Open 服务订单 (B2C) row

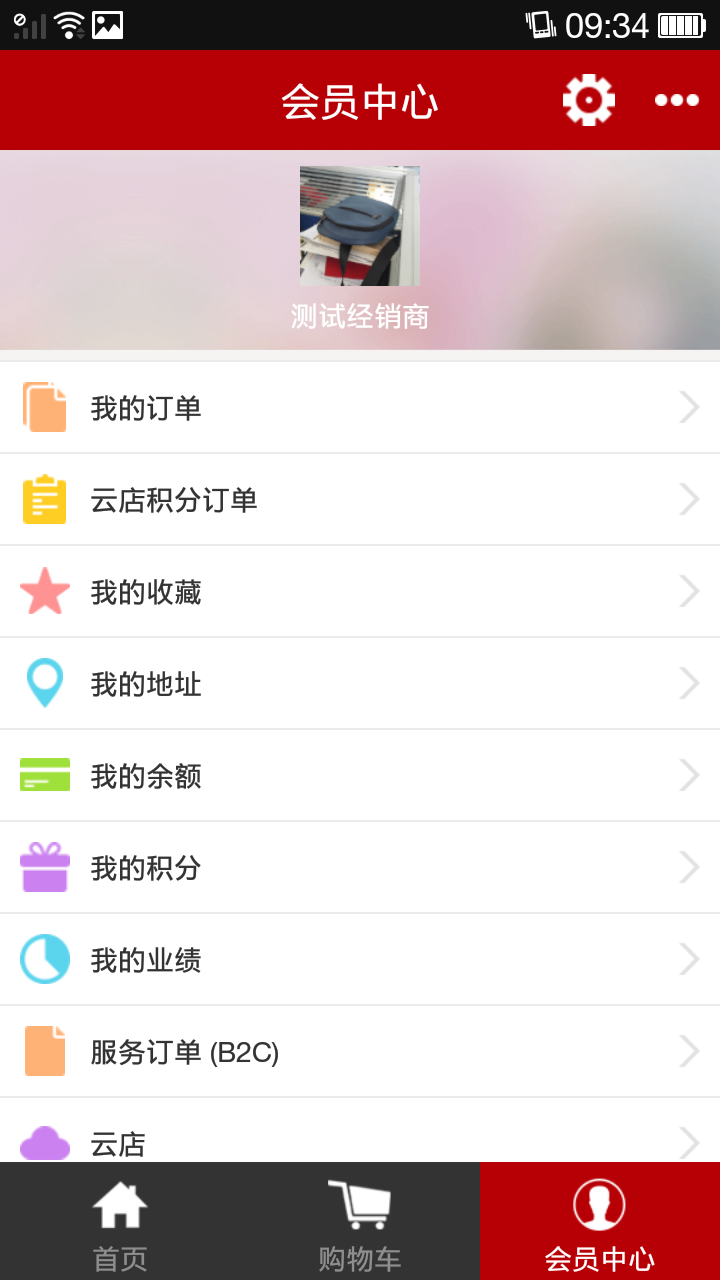coord(360,1052)
